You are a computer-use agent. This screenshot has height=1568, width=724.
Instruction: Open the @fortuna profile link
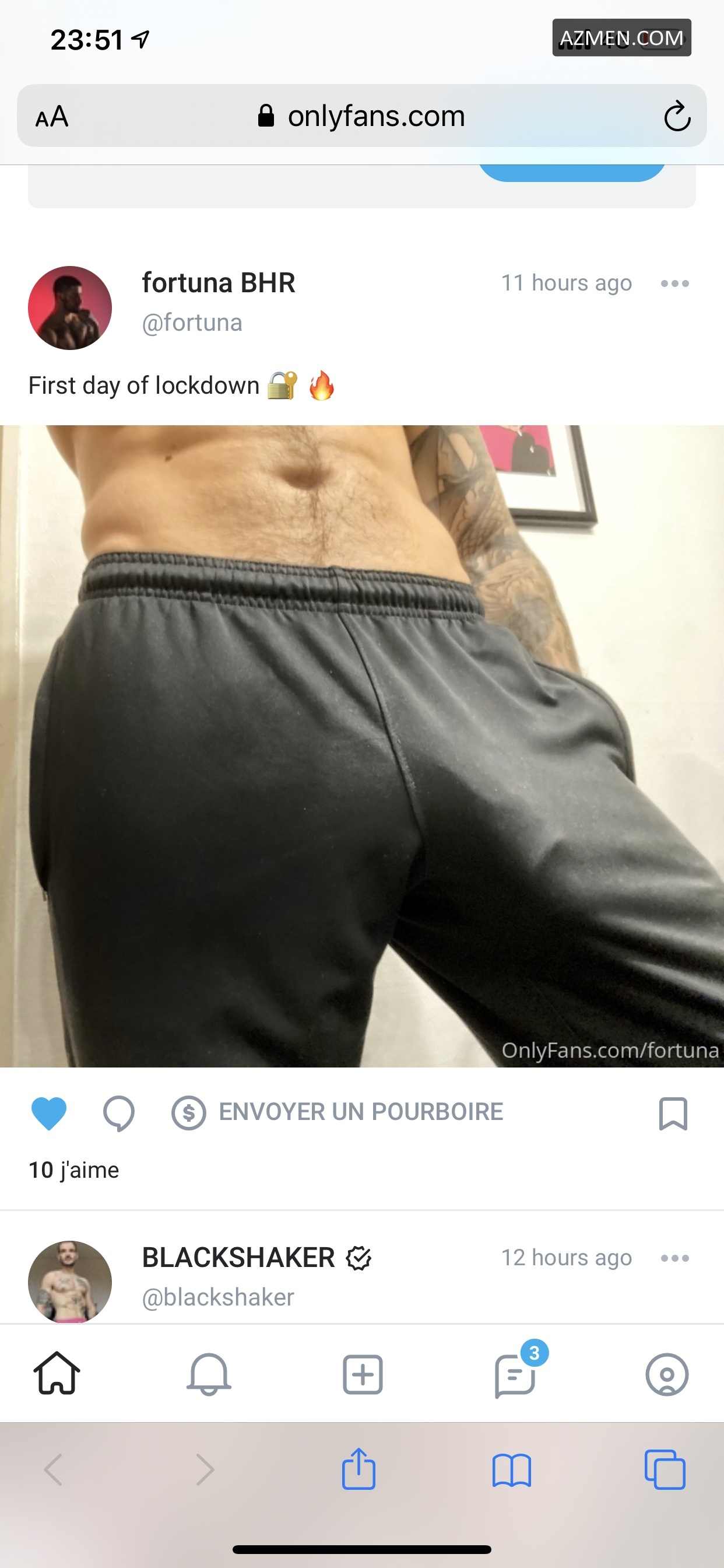click(x=192, y=323)
